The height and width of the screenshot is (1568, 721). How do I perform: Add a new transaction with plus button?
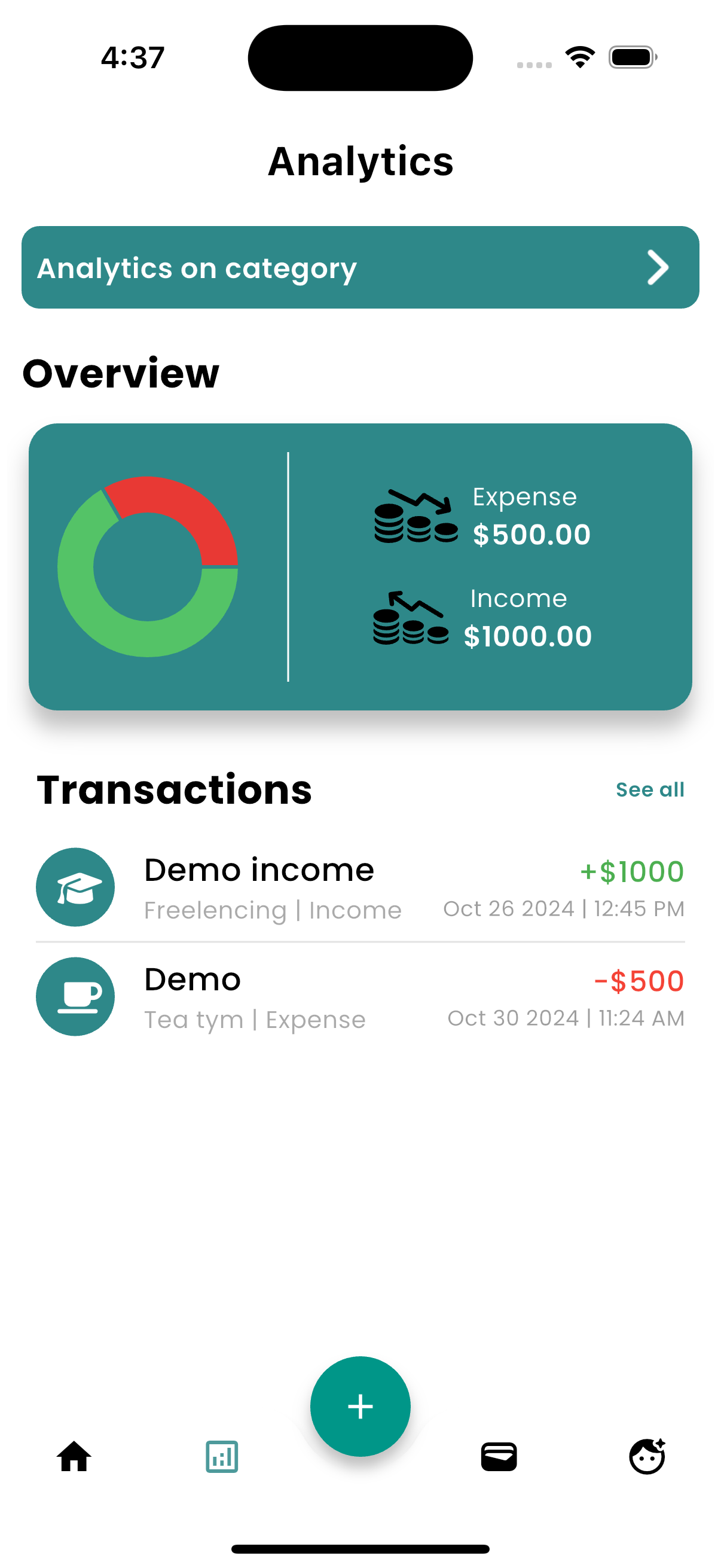tap(360, 1406)
